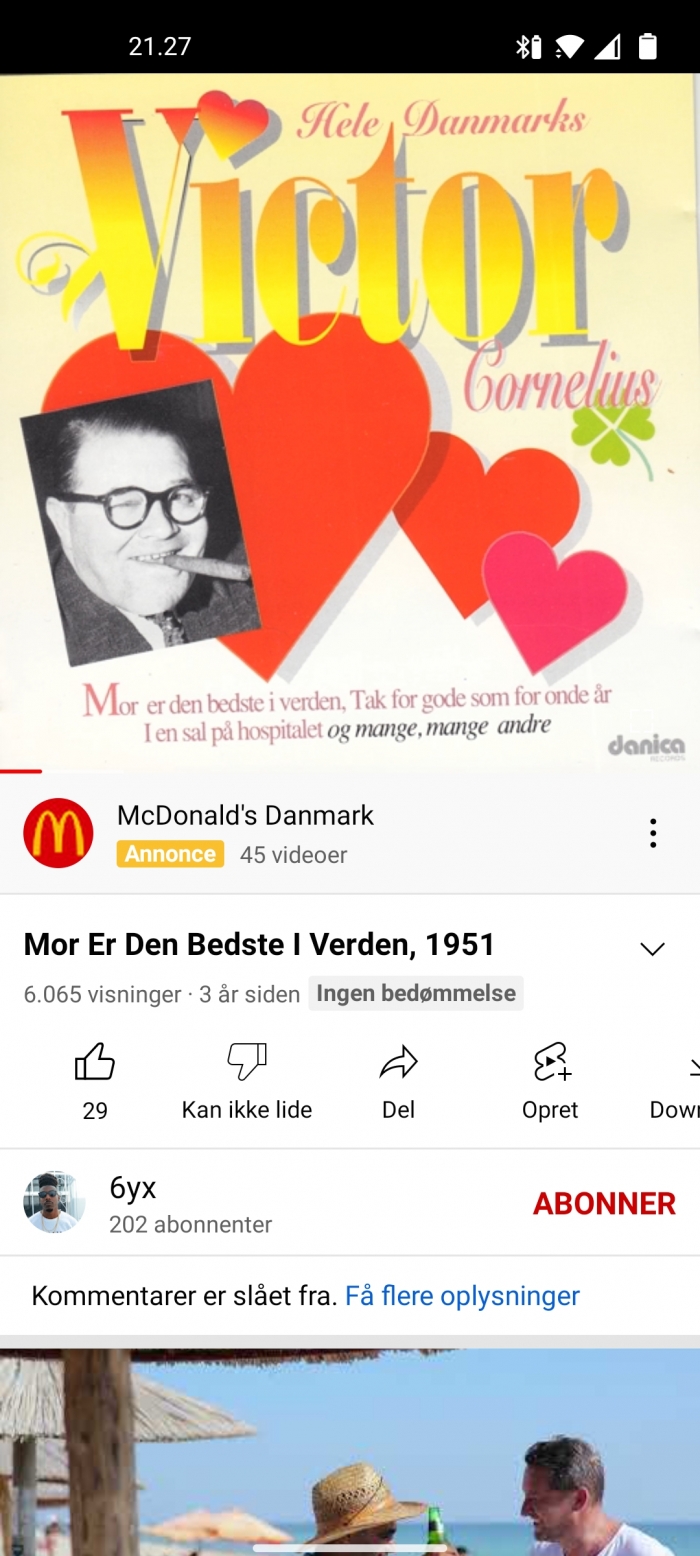
Task: Open the McDonald's Danmark advertiser channel
Action: [x=245, y=816]
